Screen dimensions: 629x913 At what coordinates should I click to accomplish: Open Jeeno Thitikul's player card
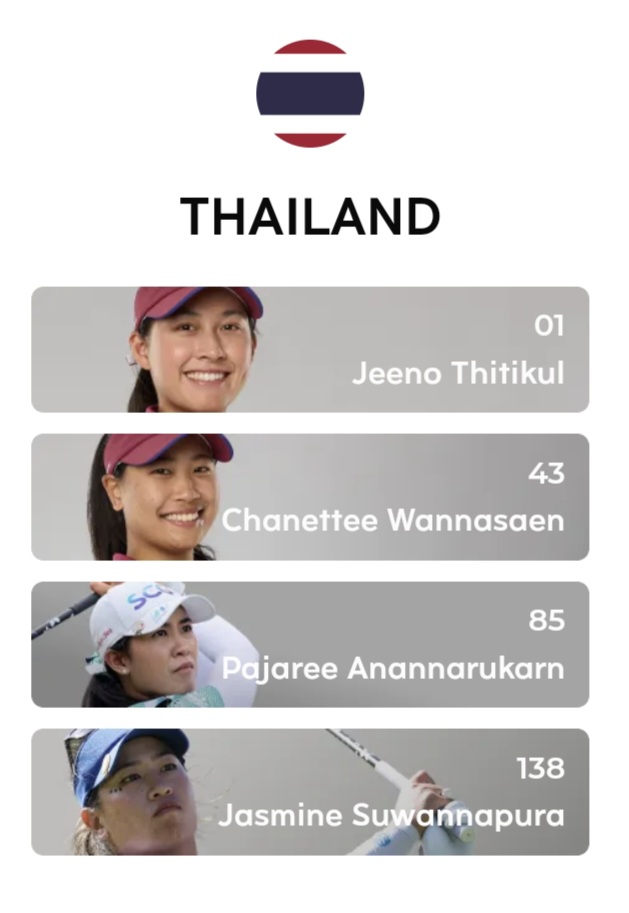click(310, 350)
